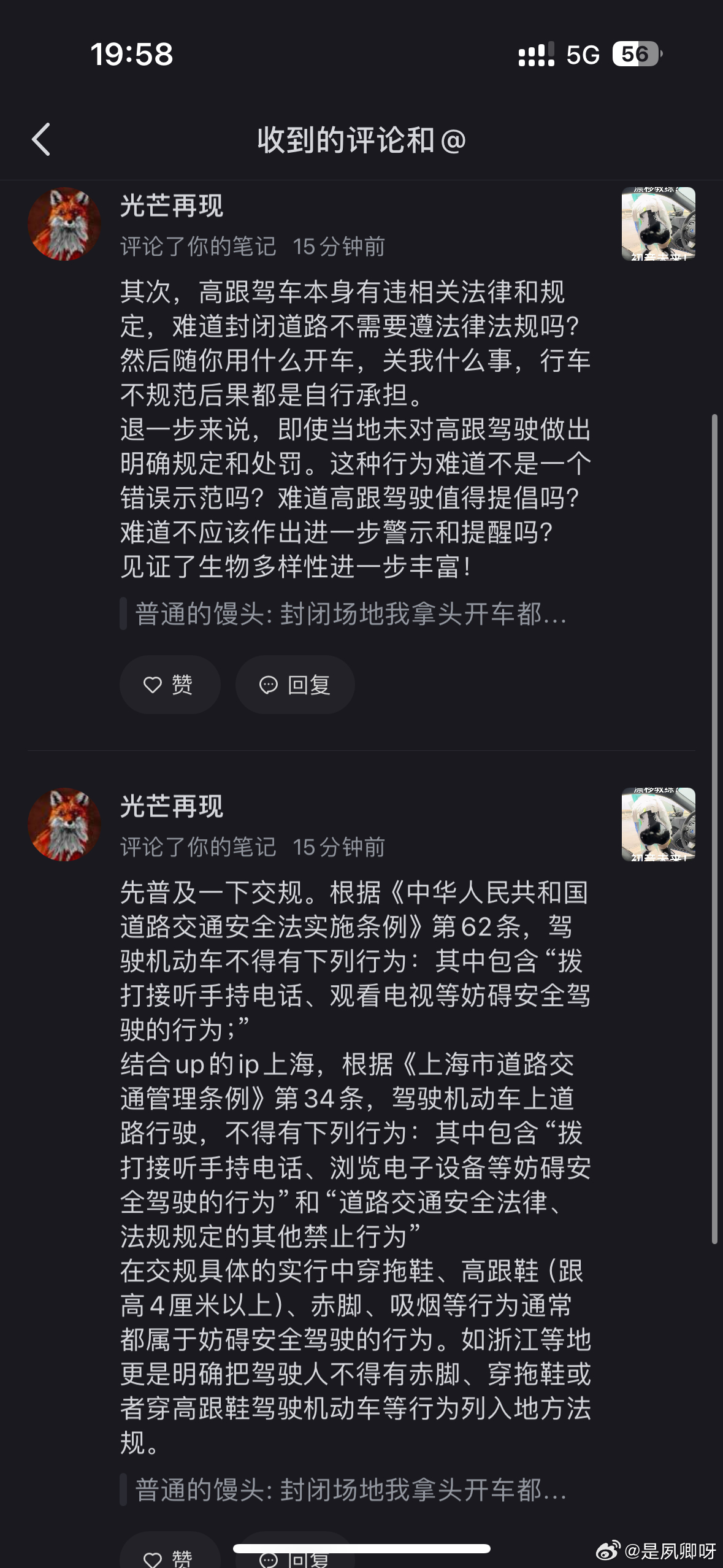
Task: Like the comment starting with 其次，高跟驾车
Action: pyautogui.click(x=169, y=685)
